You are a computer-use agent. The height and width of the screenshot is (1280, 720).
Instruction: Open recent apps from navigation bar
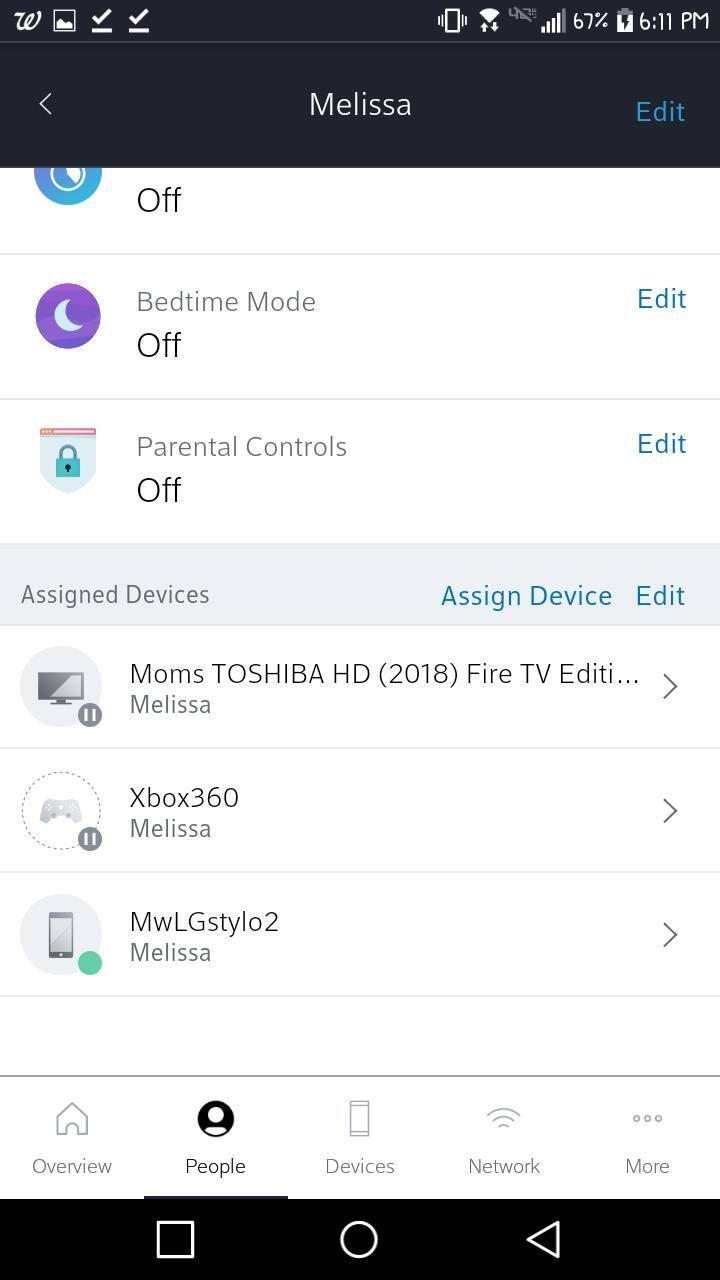point(175,1240)
